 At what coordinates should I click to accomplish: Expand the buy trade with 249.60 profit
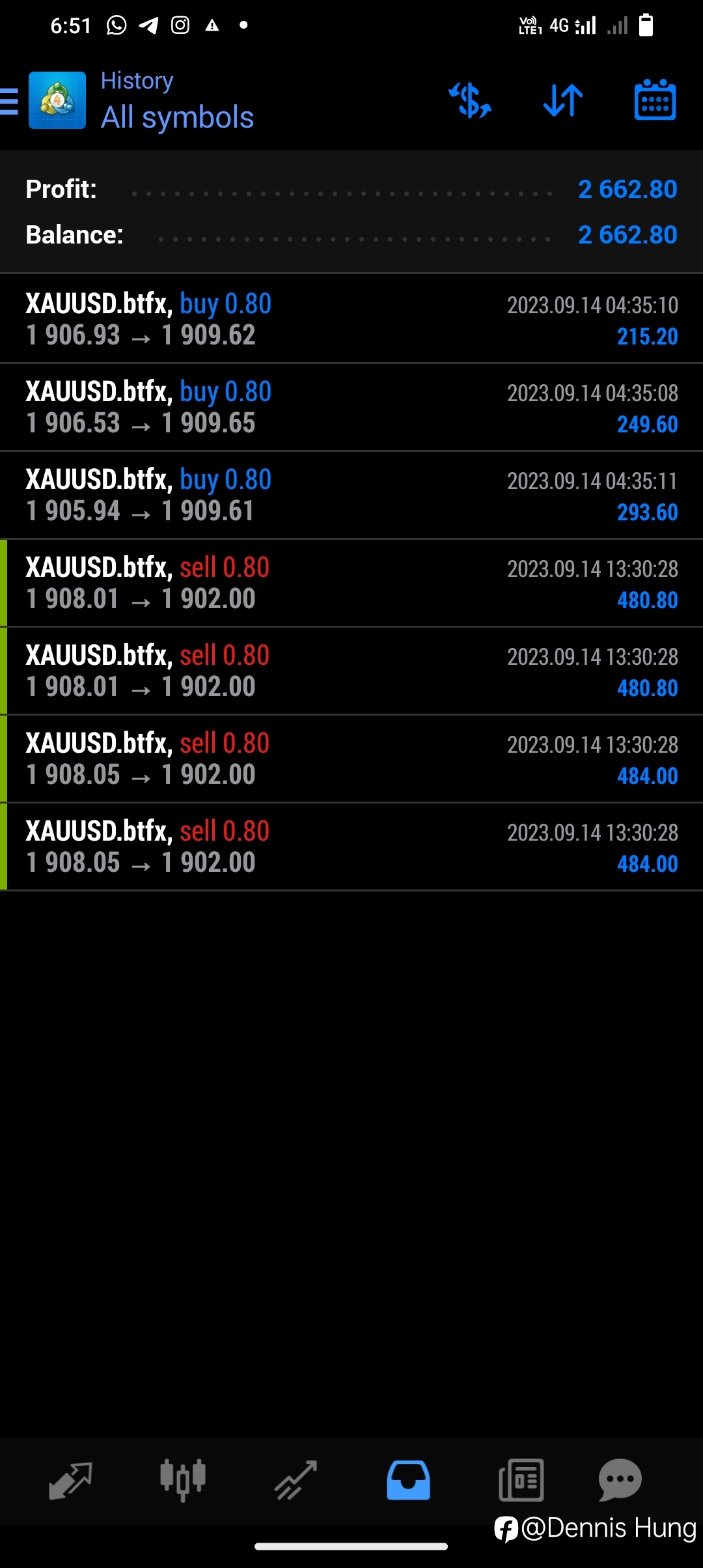[x=351, y=407]
